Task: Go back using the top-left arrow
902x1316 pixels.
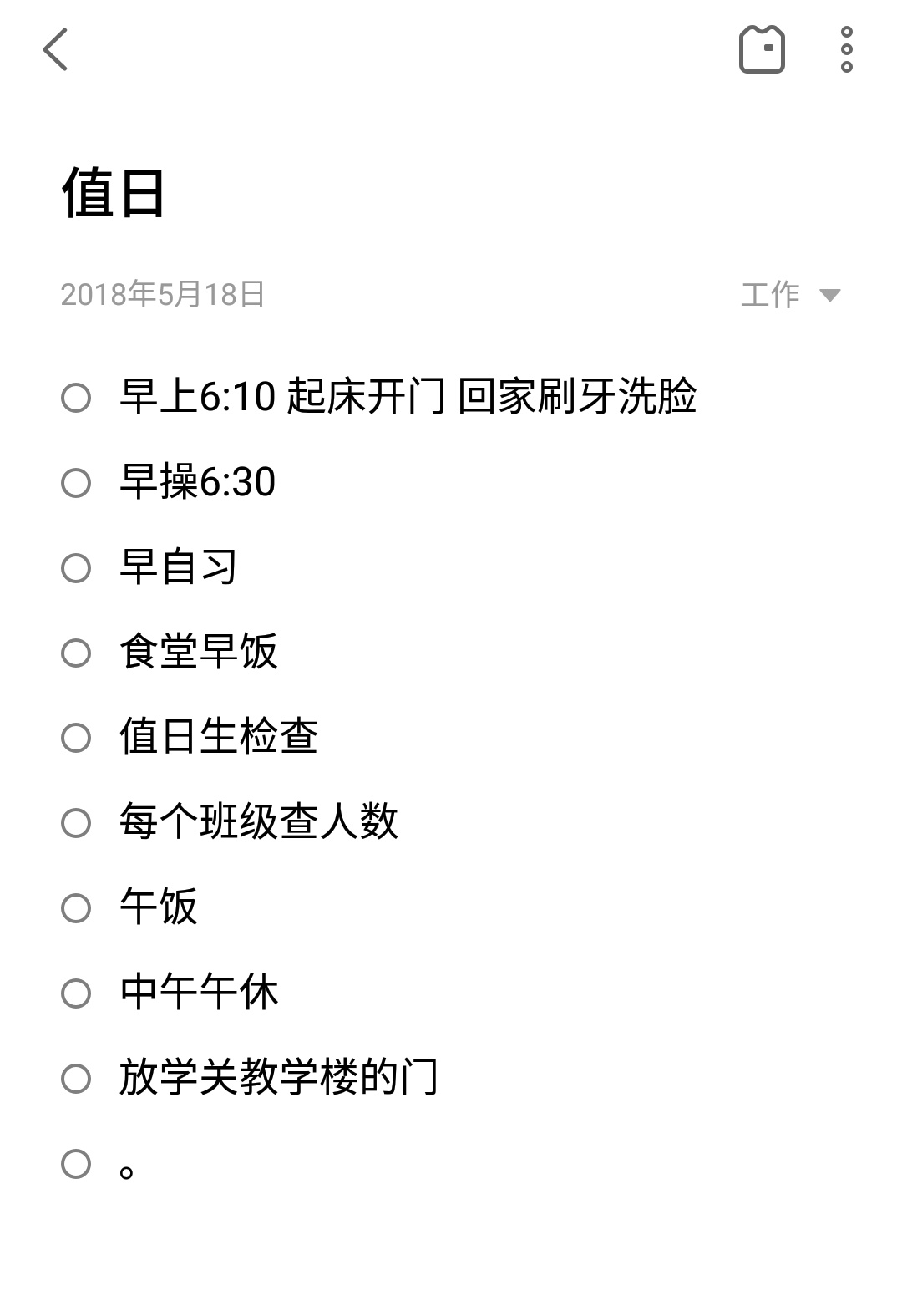Action: (55, 49)
